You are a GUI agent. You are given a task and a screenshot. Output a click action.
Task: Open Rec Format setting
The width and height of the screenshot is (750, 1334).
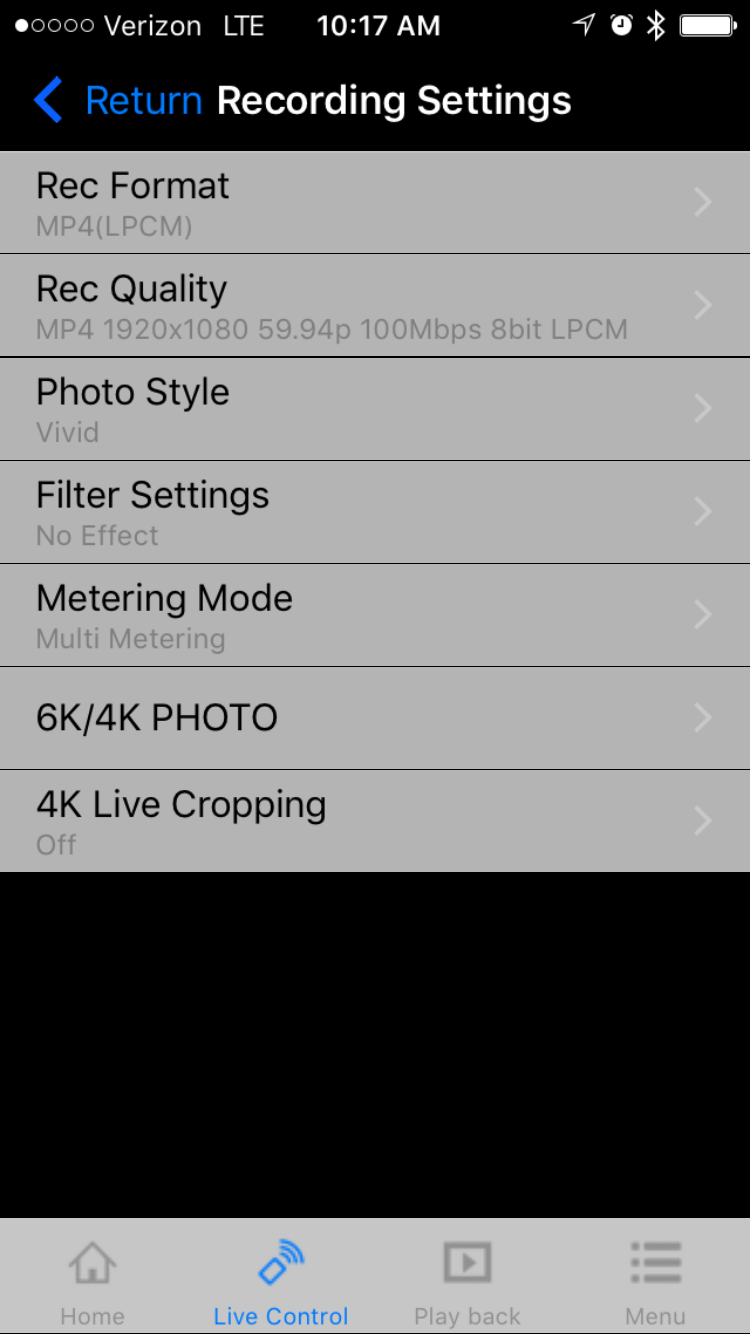[375, 202]
